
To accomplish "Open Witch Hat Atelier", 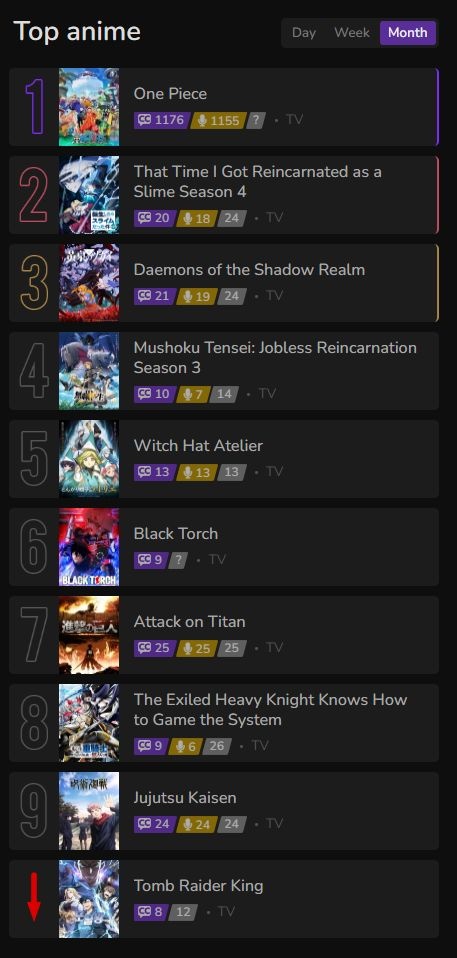I will (x=198, y=445).
